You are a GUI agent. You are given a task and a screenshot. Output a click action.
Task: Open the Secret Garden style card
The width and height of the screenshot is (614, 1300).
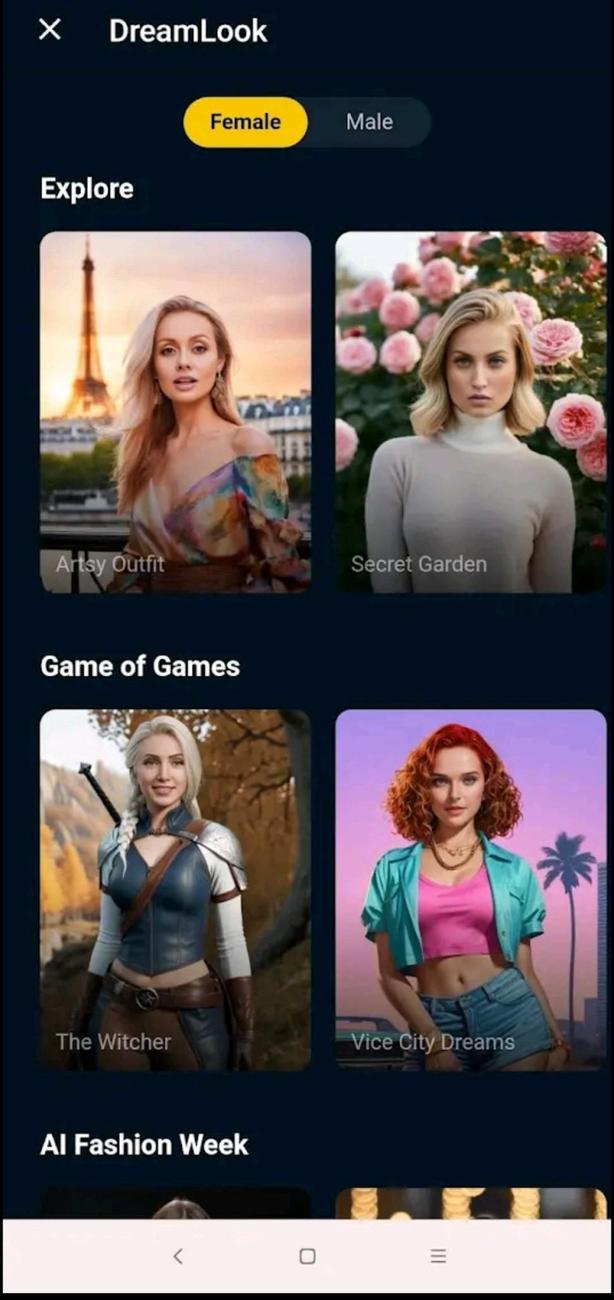pos(470,412)
